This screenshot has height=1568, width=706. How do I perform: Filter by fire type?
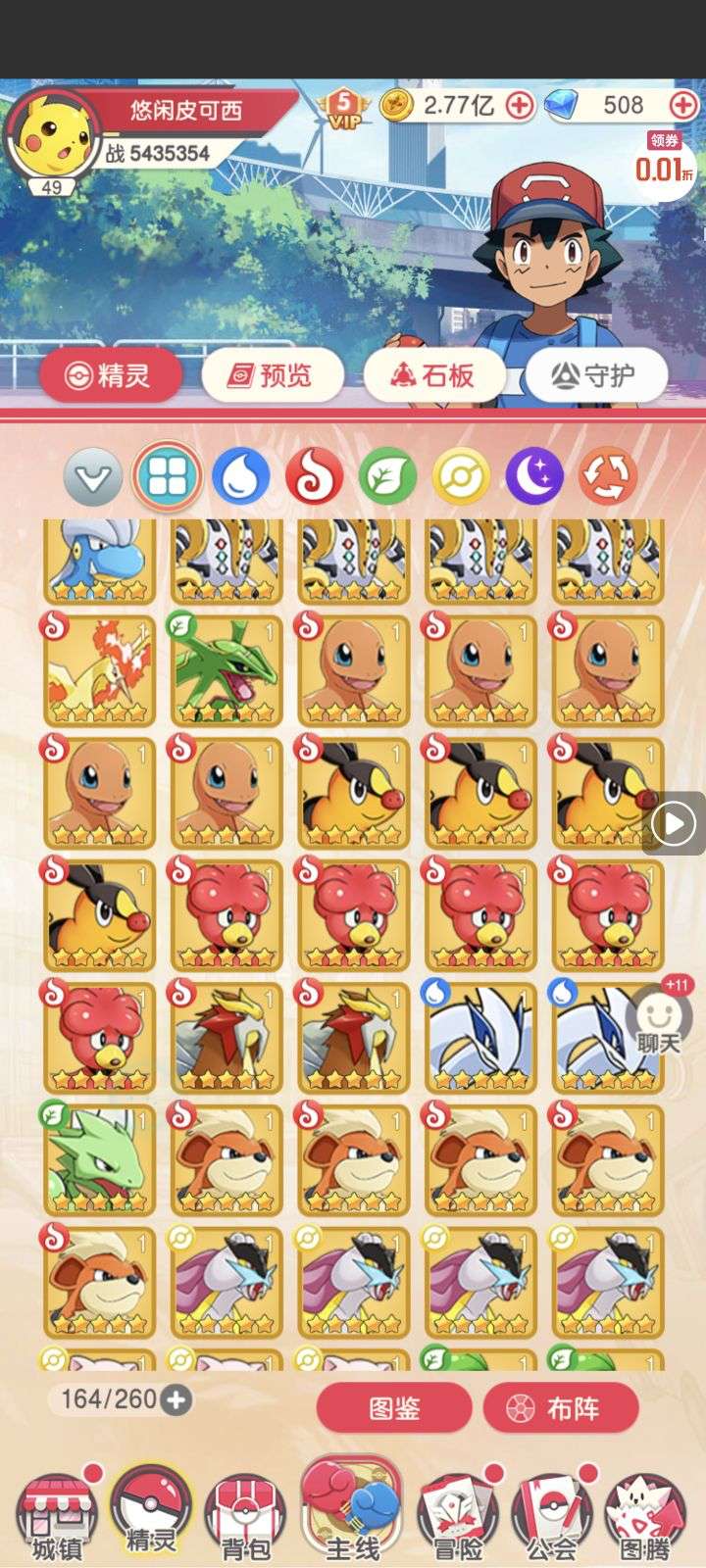314,477
